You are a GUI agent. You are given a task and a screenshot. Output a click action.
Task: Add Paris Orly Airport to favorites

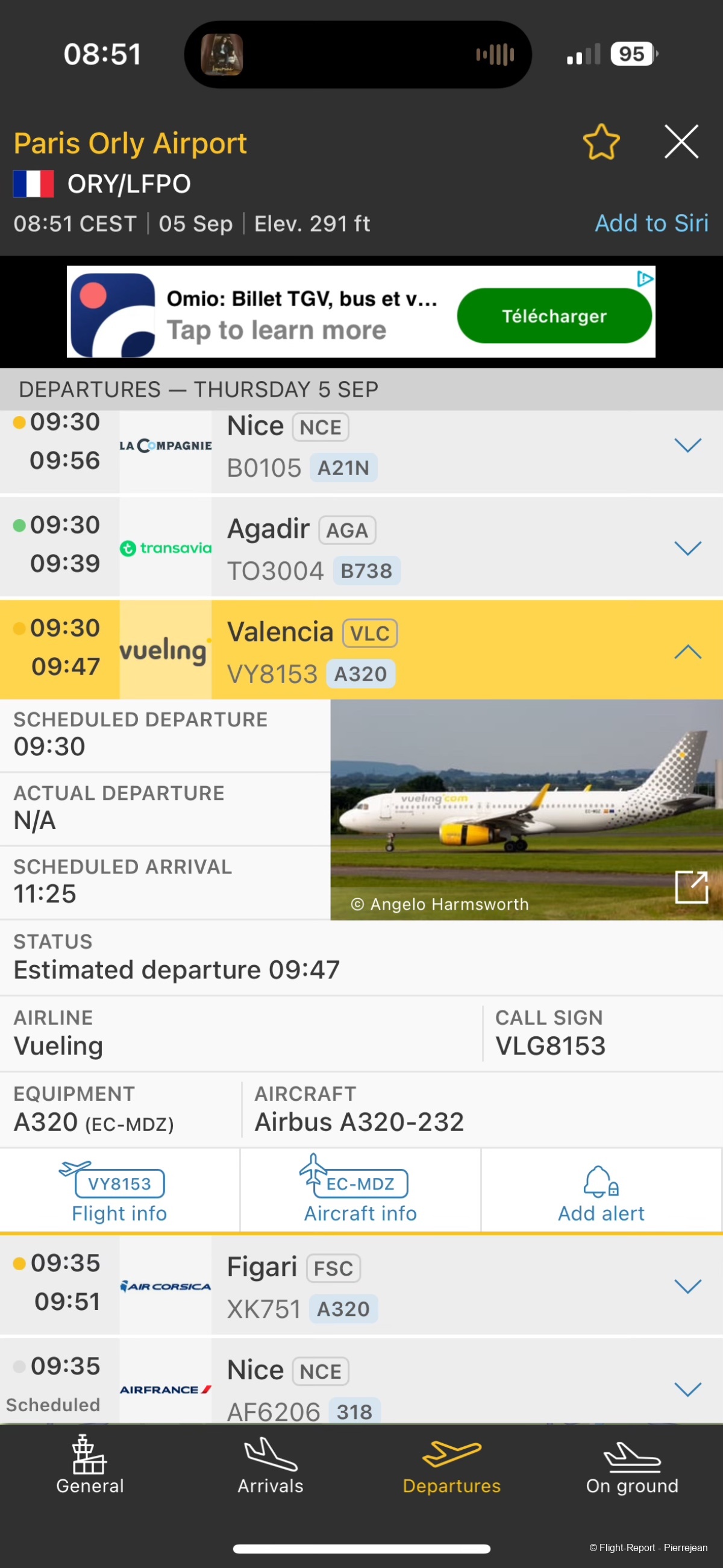[x=601, y=142]
